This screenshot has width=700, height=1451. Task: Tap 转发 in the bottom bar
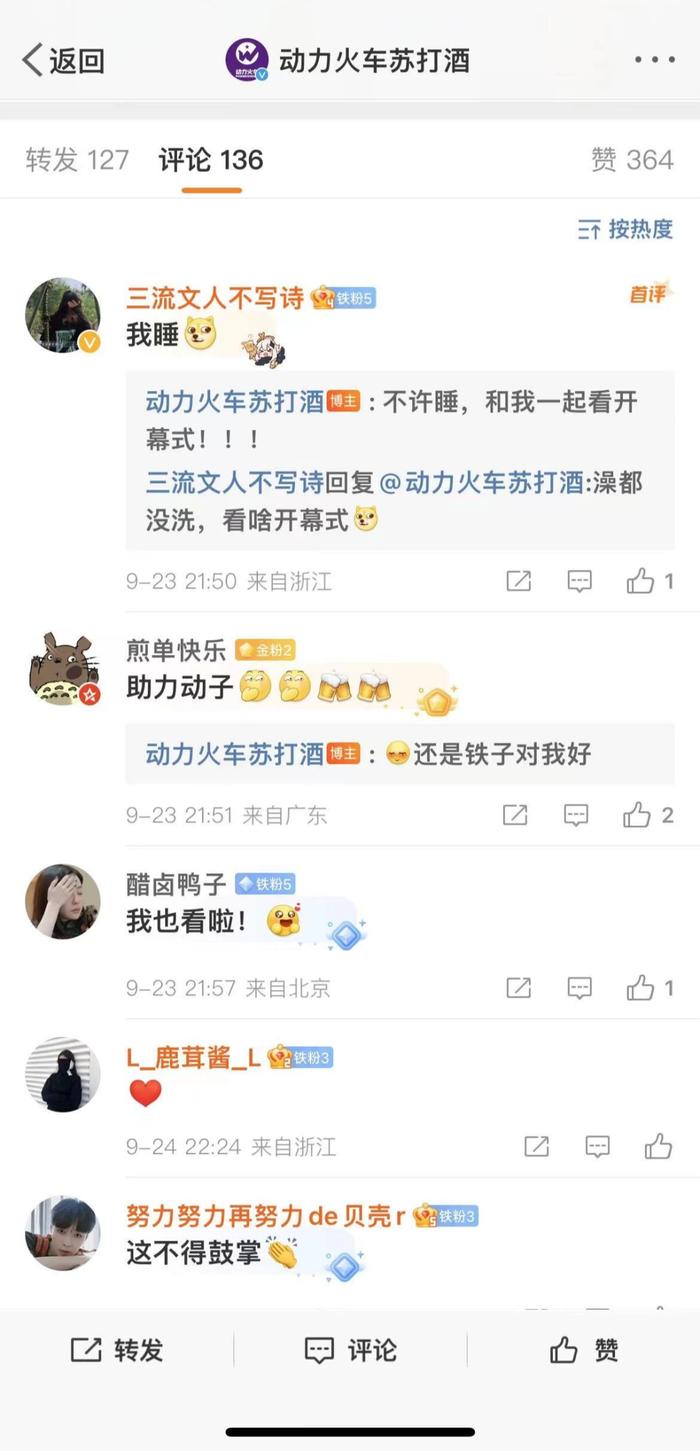(x=117, y=1350)
